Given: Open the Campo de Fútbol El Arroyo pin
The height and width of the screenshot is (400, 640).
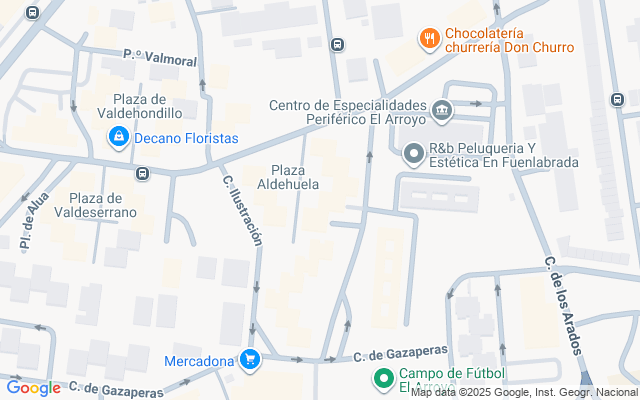Looking at the screenshot, I should 382,379.
